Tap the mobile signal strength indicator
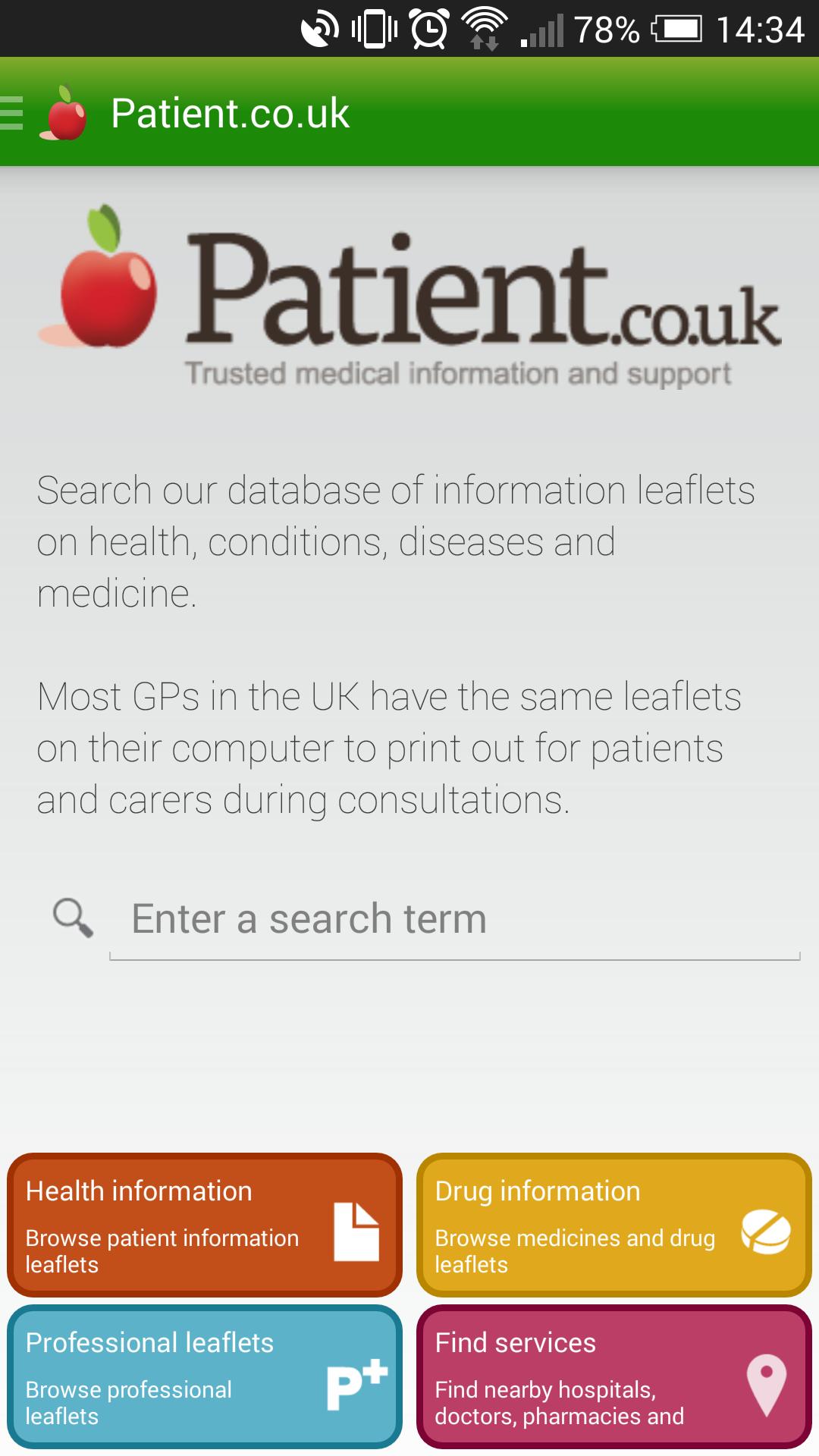Image resolution: width=819 pixels, height=1456 pixels. pyautogui.click(x=544, y=29)
